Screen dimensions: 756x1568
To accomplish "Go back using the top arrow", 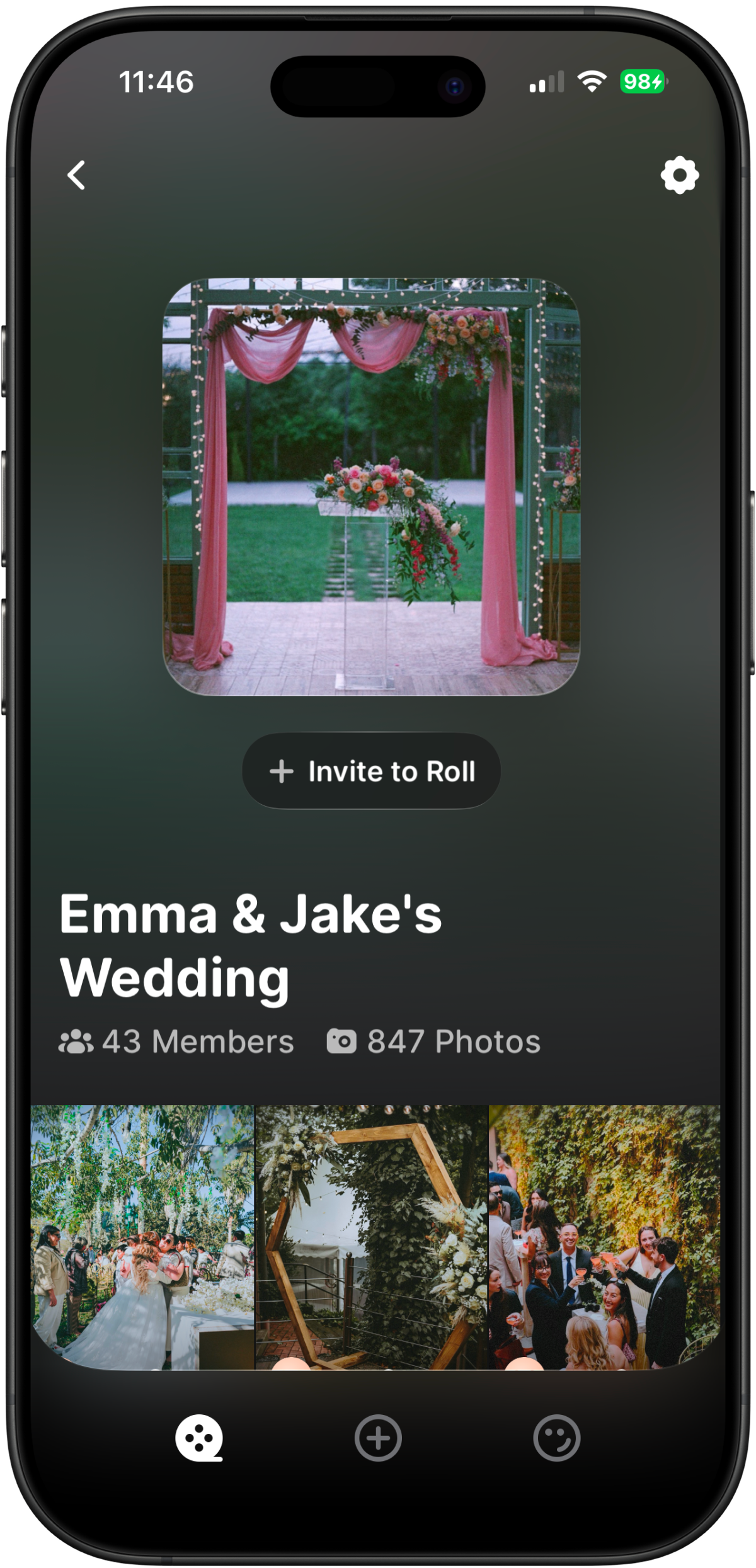I will 76,175.
